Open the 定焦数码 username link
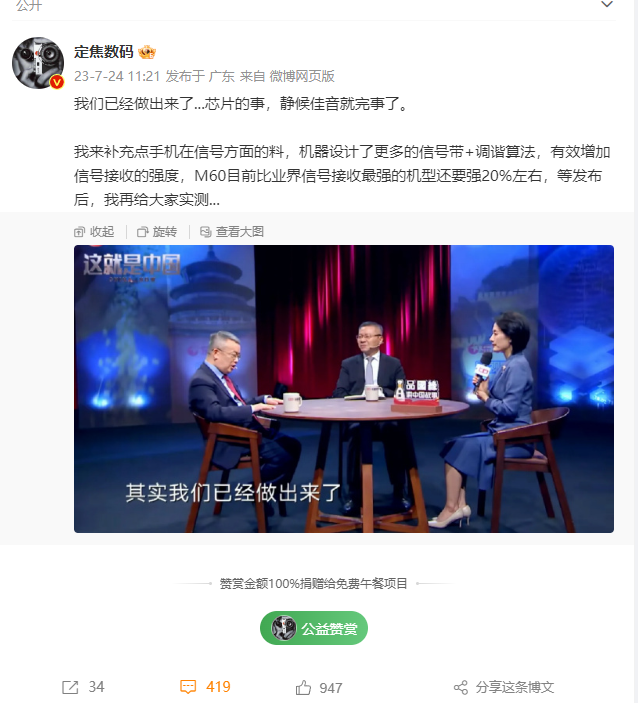 104,52
